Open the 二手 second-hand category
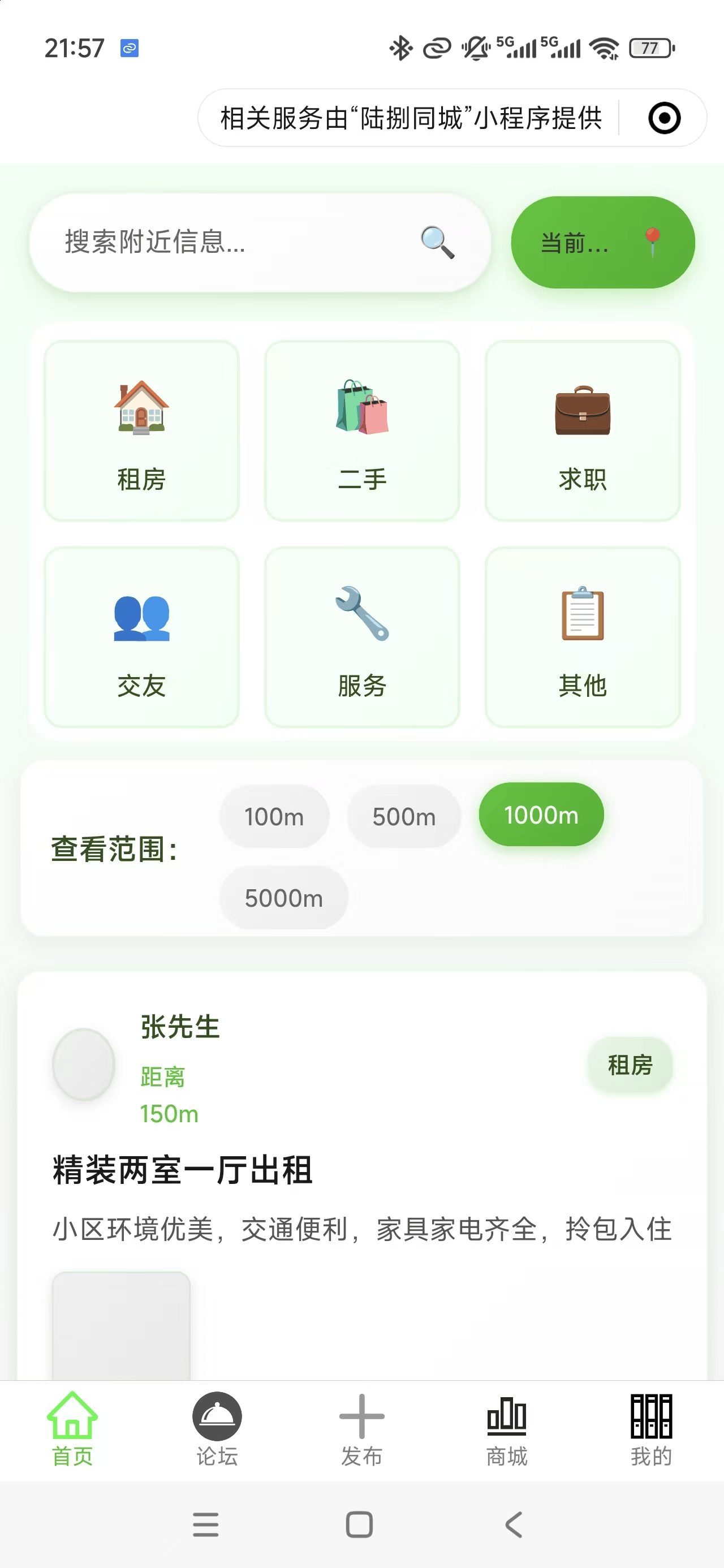 click(x=361, y=431)
